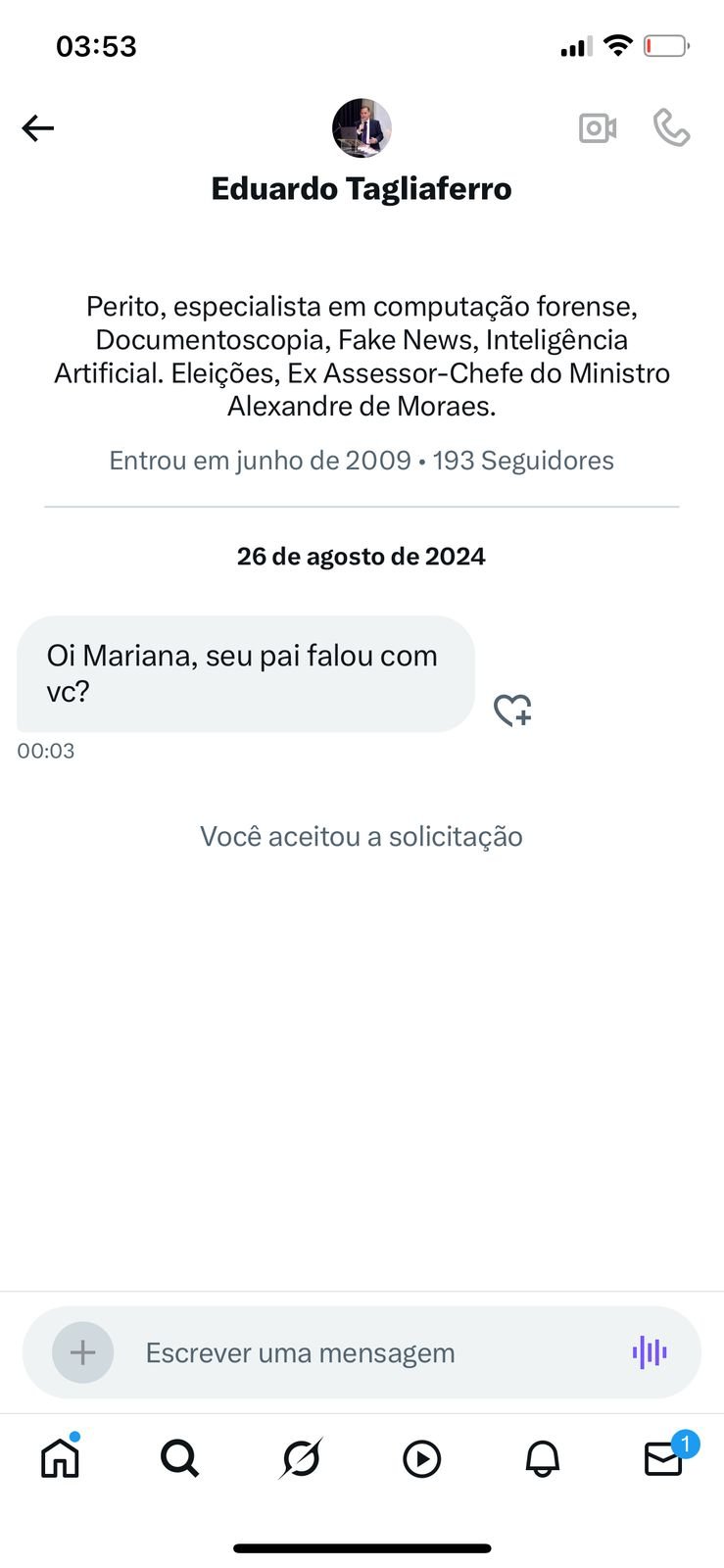Viewport: 724px width, 1568px height.
Task: Tap the 193 Seguidores text
Action: (x=522, y=460)
